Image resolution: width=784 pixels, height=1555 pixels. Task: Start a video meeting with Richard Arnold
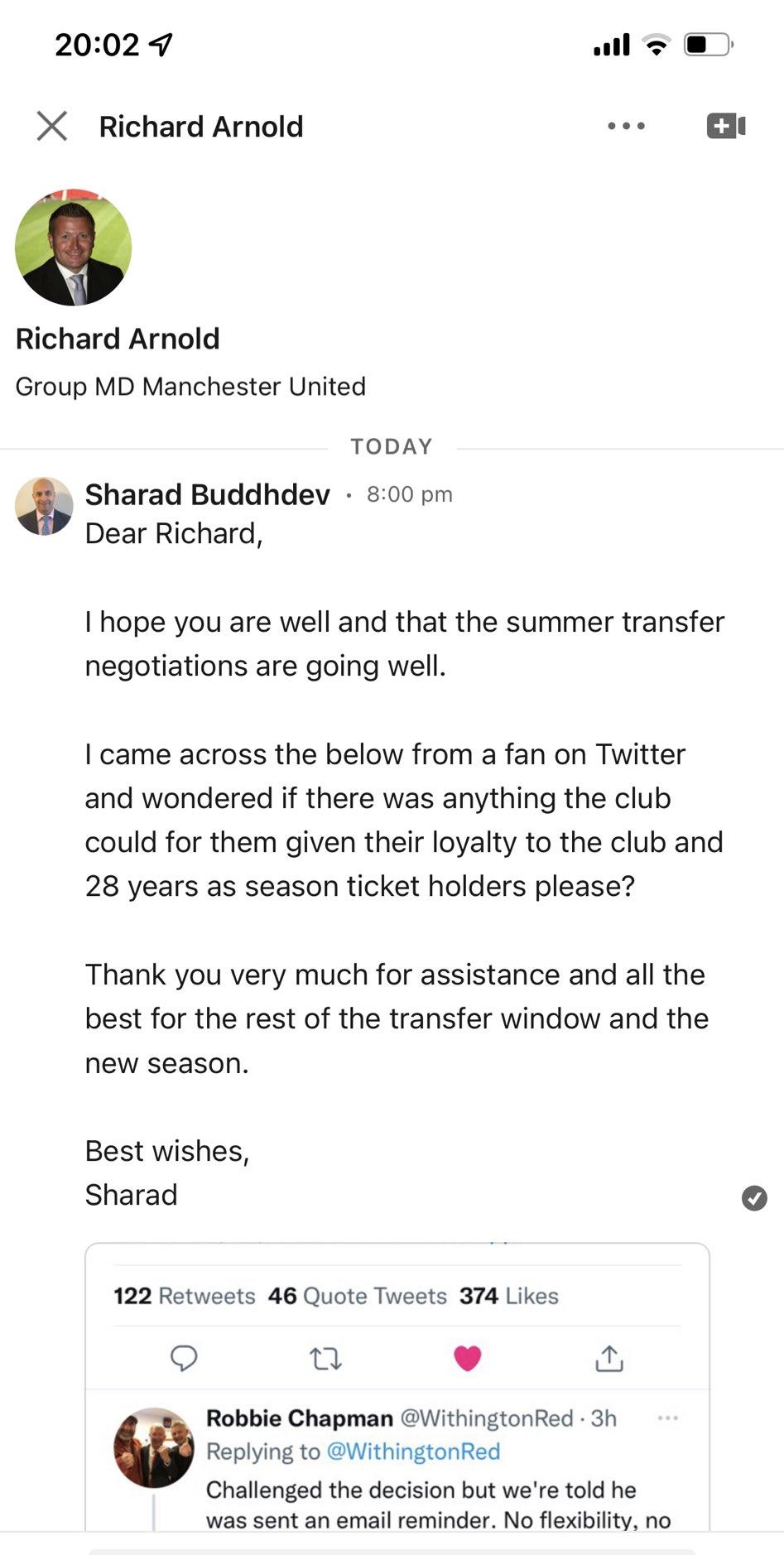[726, 126]
